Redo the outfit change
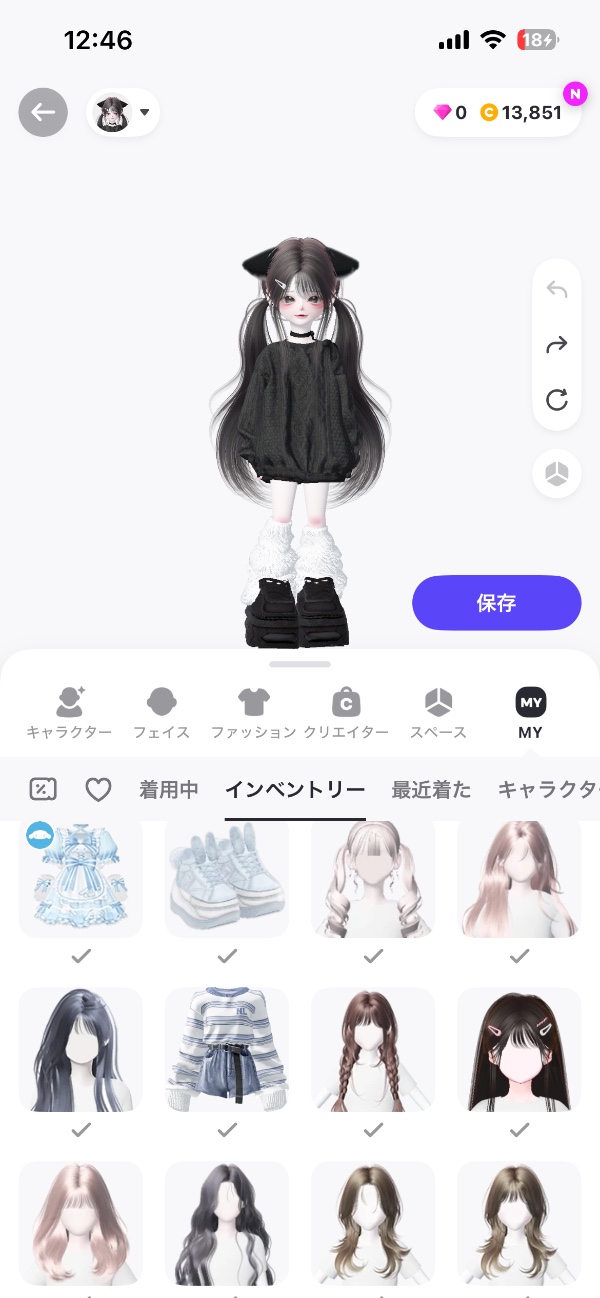The image size is (600, 1298). [x=557, y=345]
